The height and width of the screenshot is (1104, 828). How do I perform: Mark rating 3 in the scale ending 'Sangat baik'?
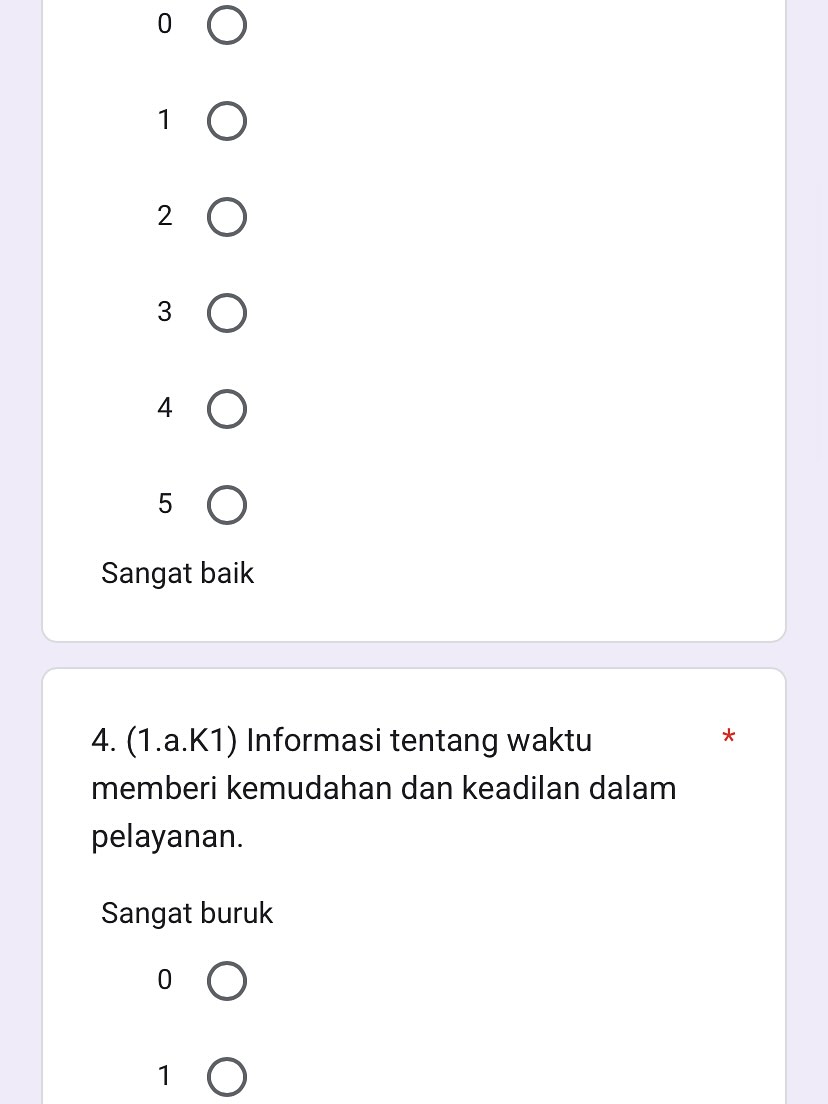pyautogui.click(x=227, y=314)
